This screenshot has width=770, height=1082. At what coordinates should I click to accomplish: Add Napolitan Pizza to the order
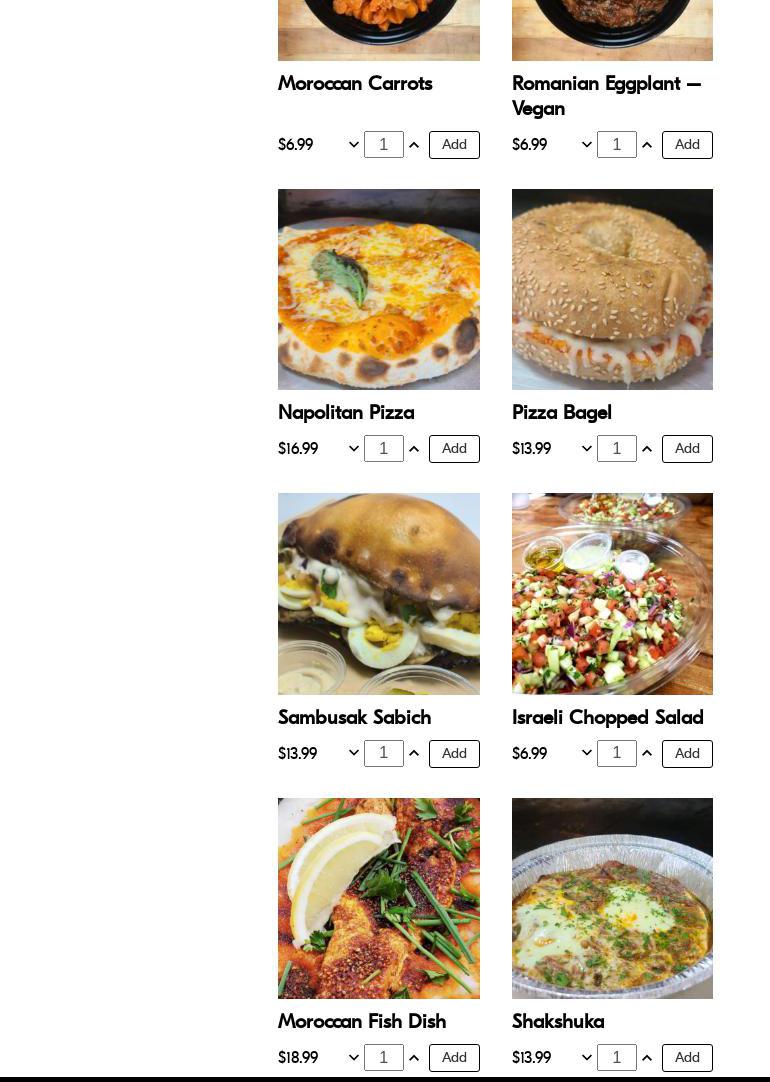click(x=454, y=449)
